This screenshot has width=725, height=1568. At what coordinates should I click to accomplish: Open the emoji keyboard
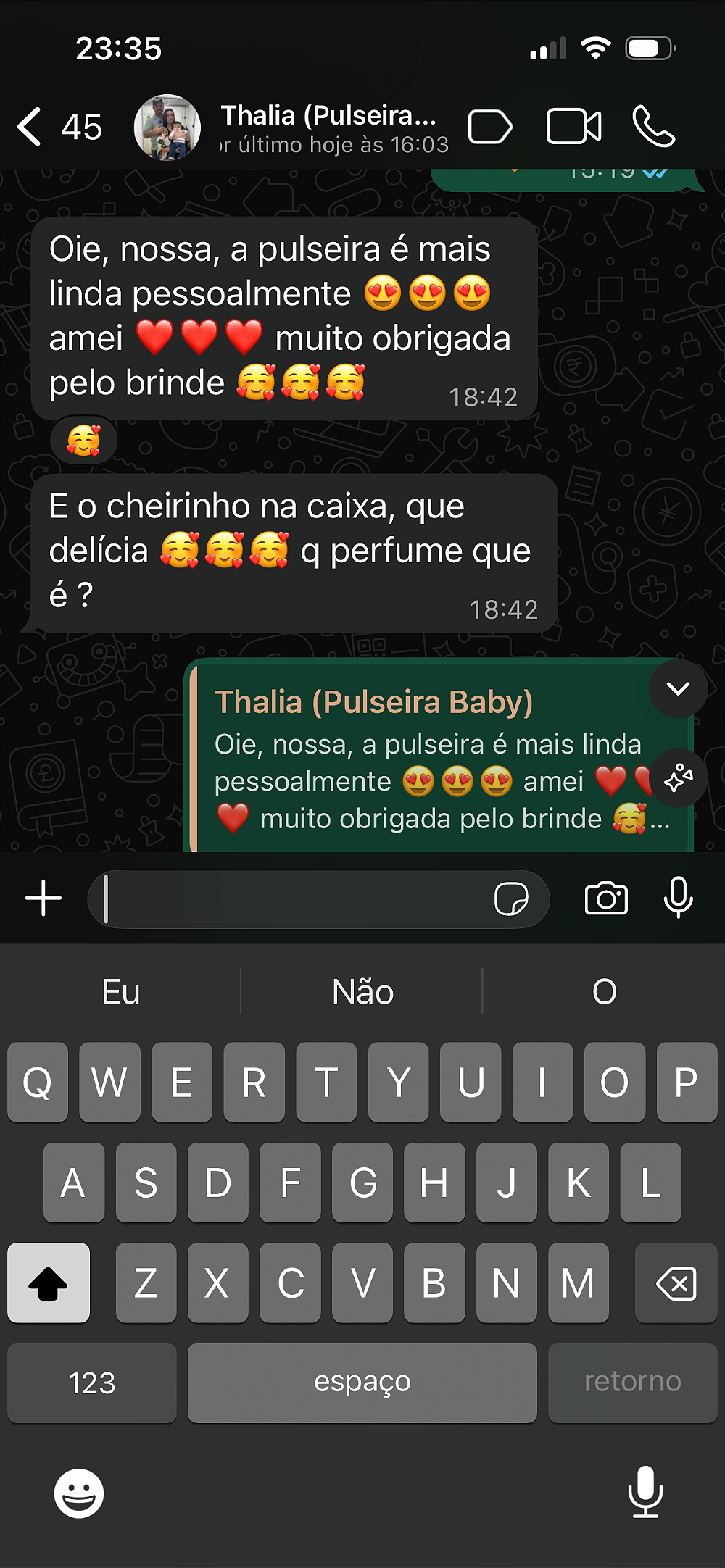pyautogui.click(x=79, y=1493)
